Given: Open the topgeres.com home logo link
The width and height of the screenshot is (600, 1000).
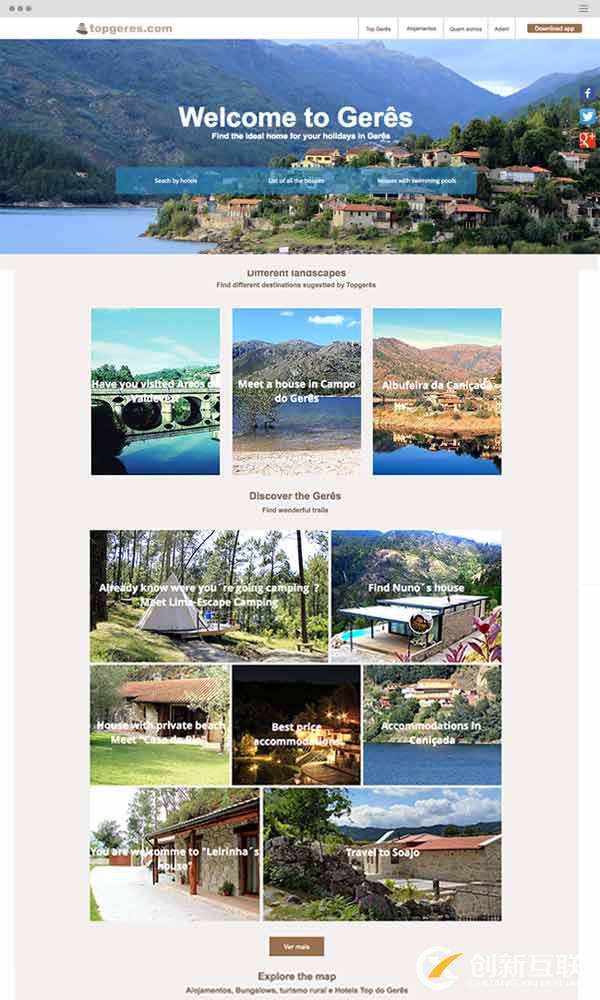Looking at the screenshot, I should [124, 29].
